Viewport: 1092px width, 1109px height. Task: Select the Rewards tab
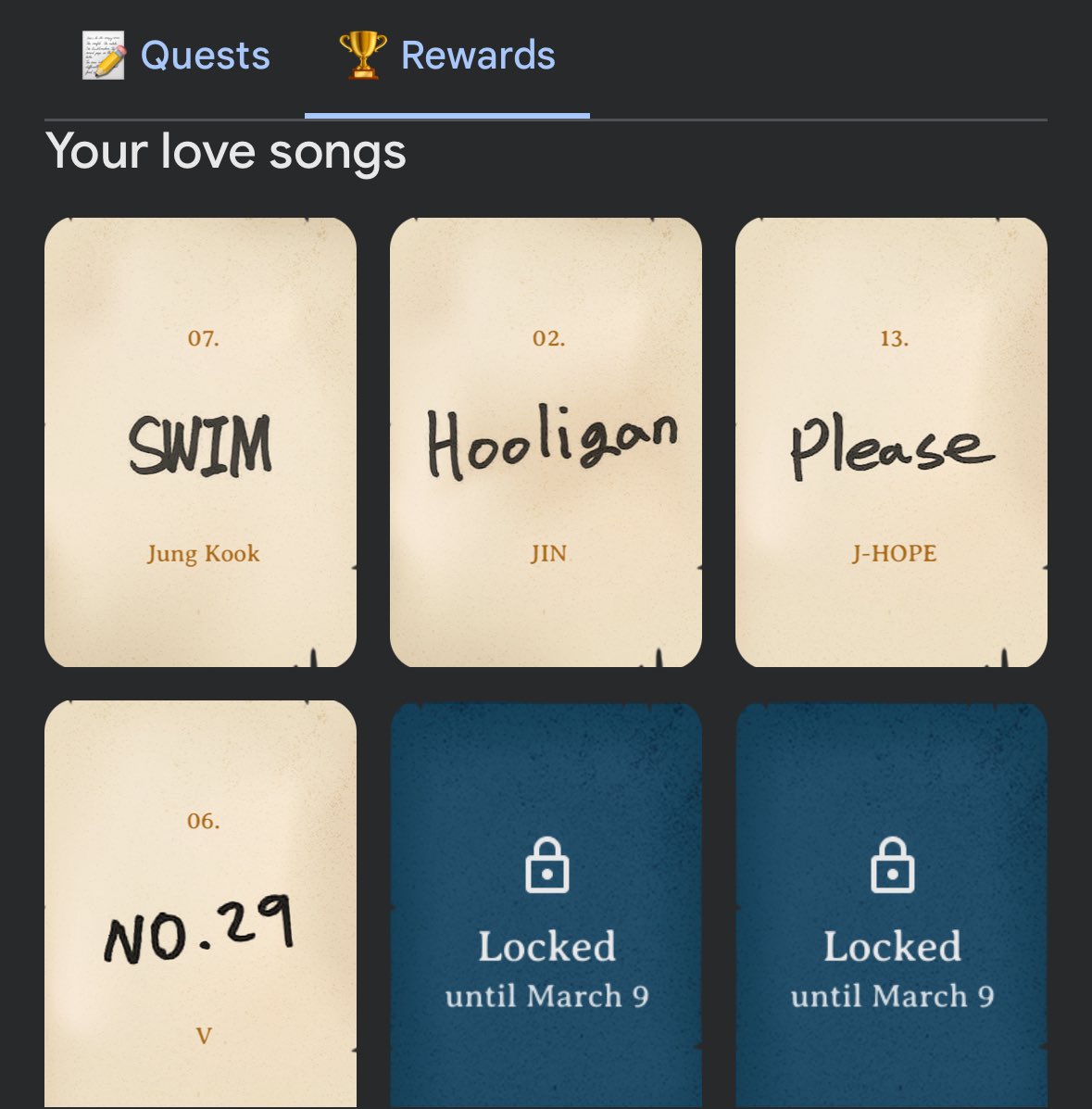[447, 56]
